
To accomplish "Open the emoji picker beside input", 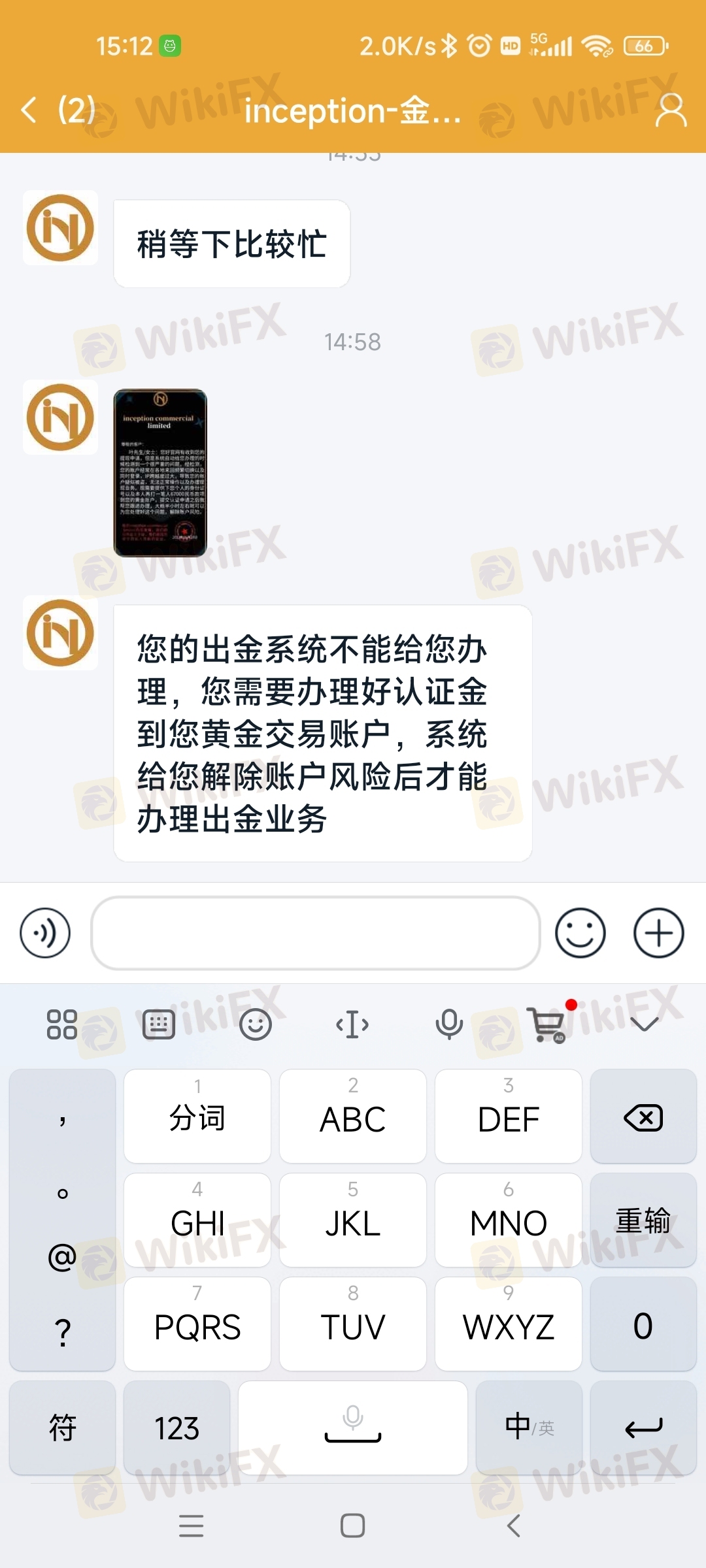I will (580, 933).
